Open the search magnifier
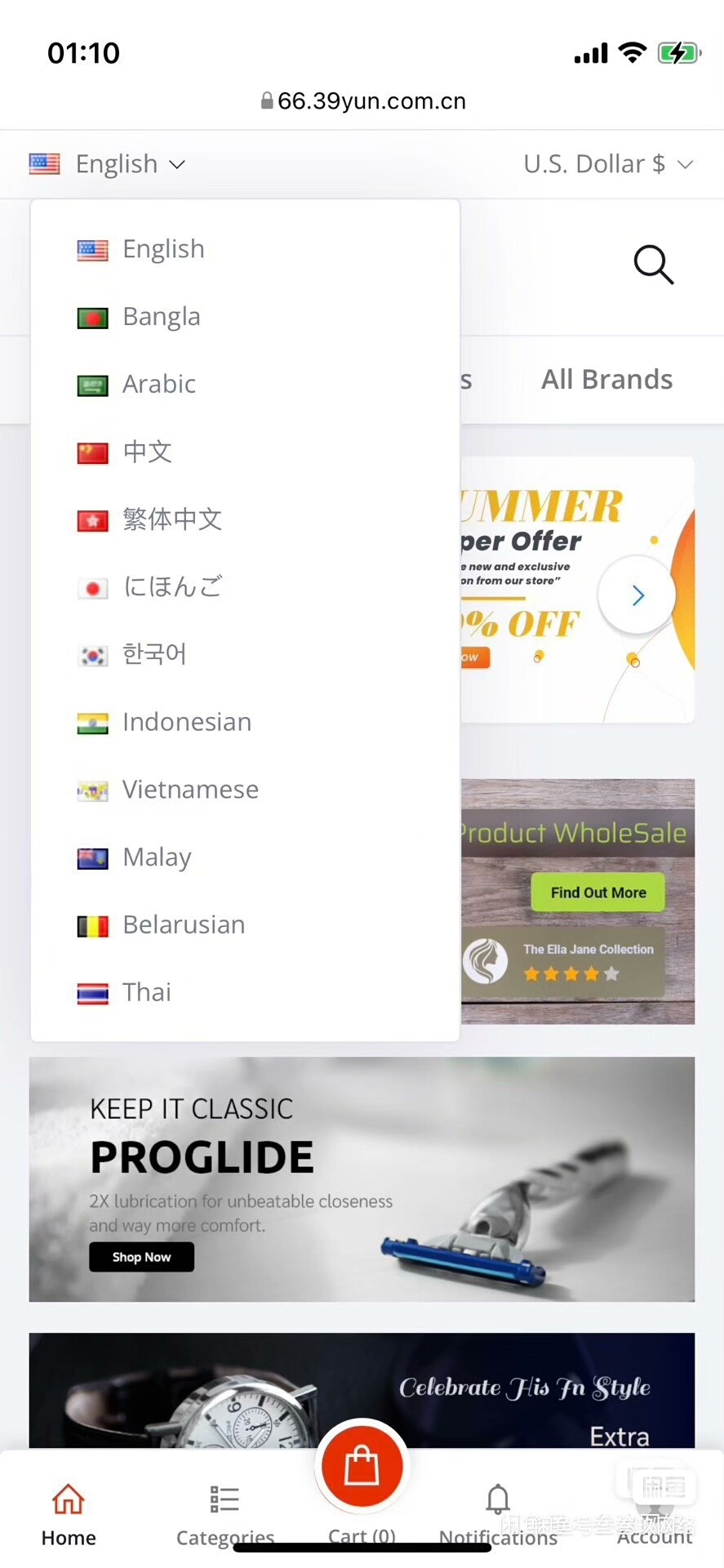Viewport: 724px width, 1568px height. (653, 265)
